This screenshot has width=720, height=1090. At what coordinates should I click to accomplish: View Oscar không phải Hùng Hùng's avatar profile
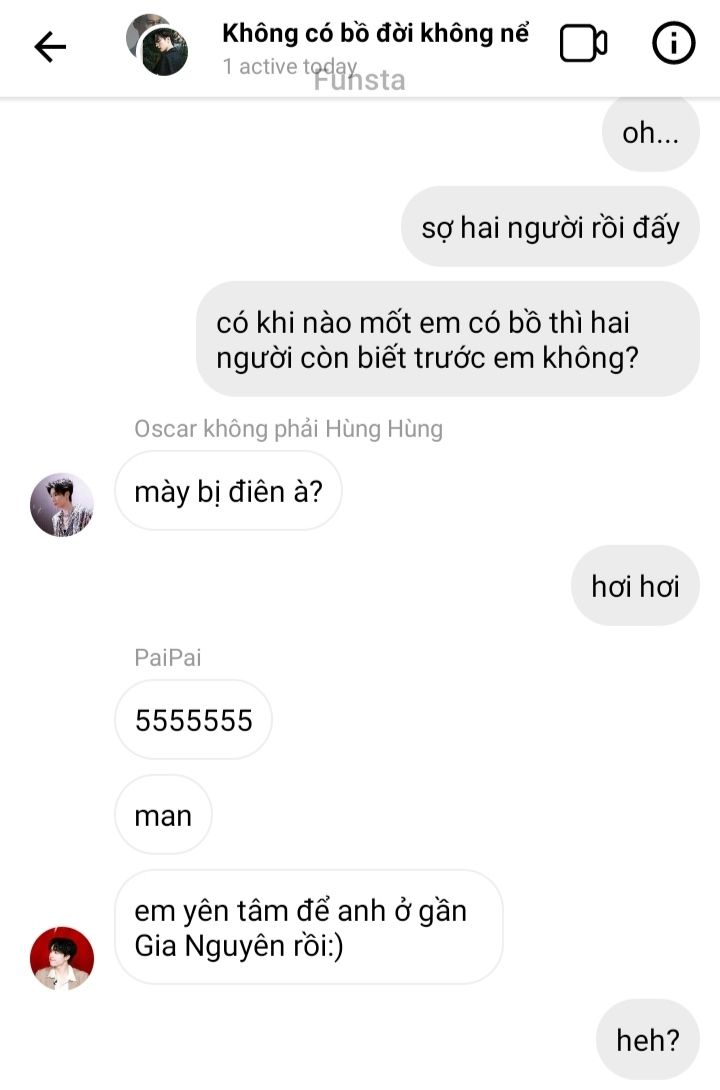pos(62,505)
